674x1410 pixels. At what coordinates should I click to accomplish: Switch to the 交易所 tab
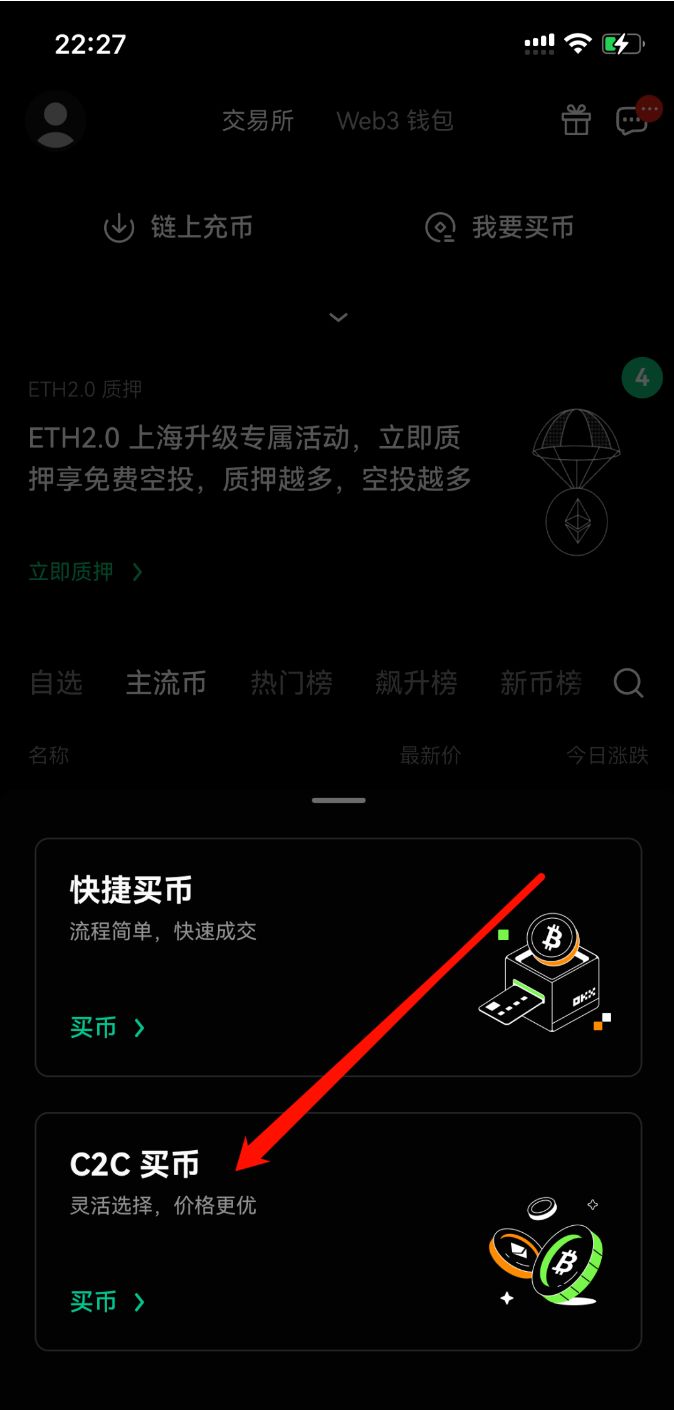258,121
